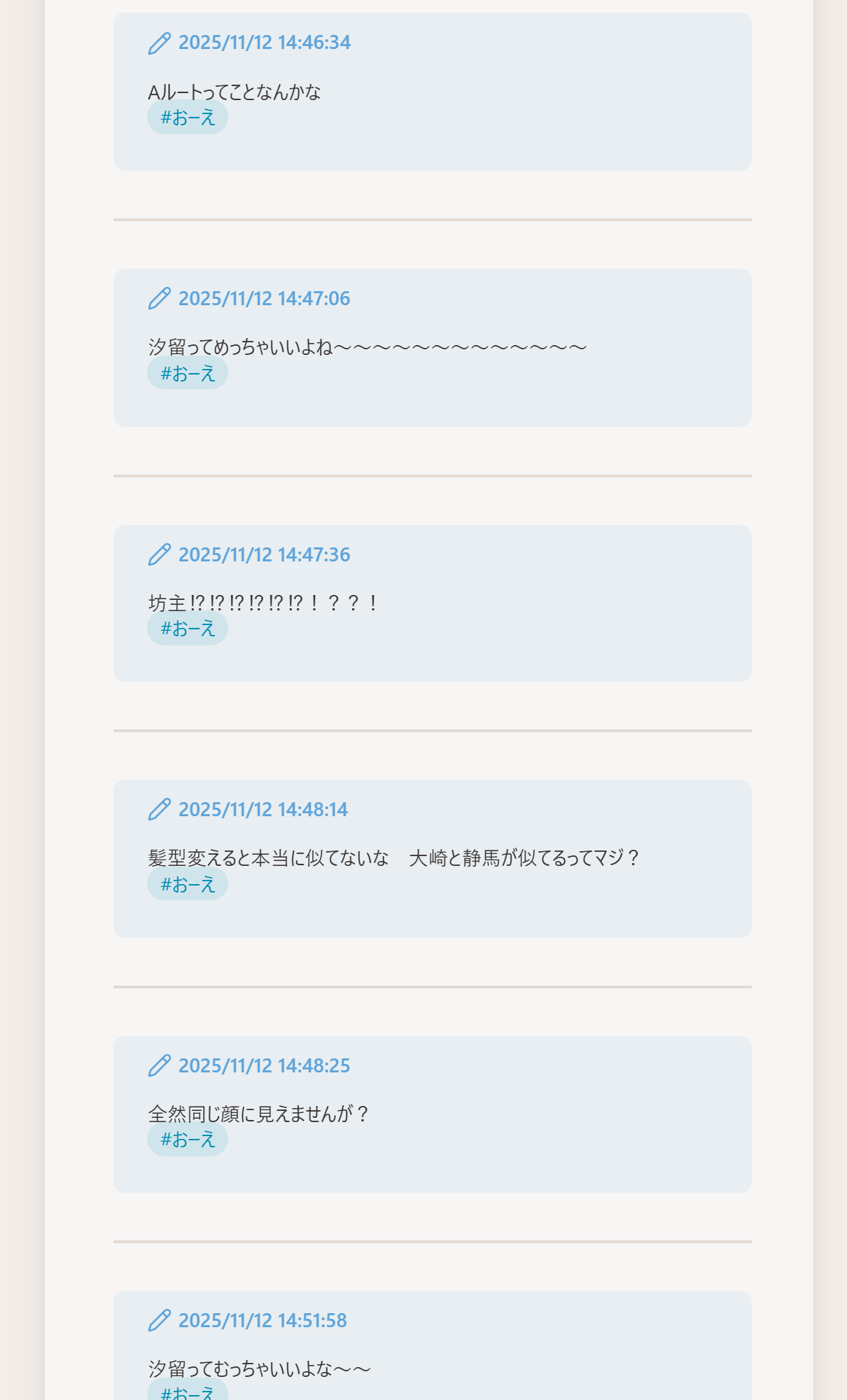Tap the #おーえ chip below the 坊主 post
Image resolution: width=847 pixels, height=1400 pixels.
(x=188, y=629)
